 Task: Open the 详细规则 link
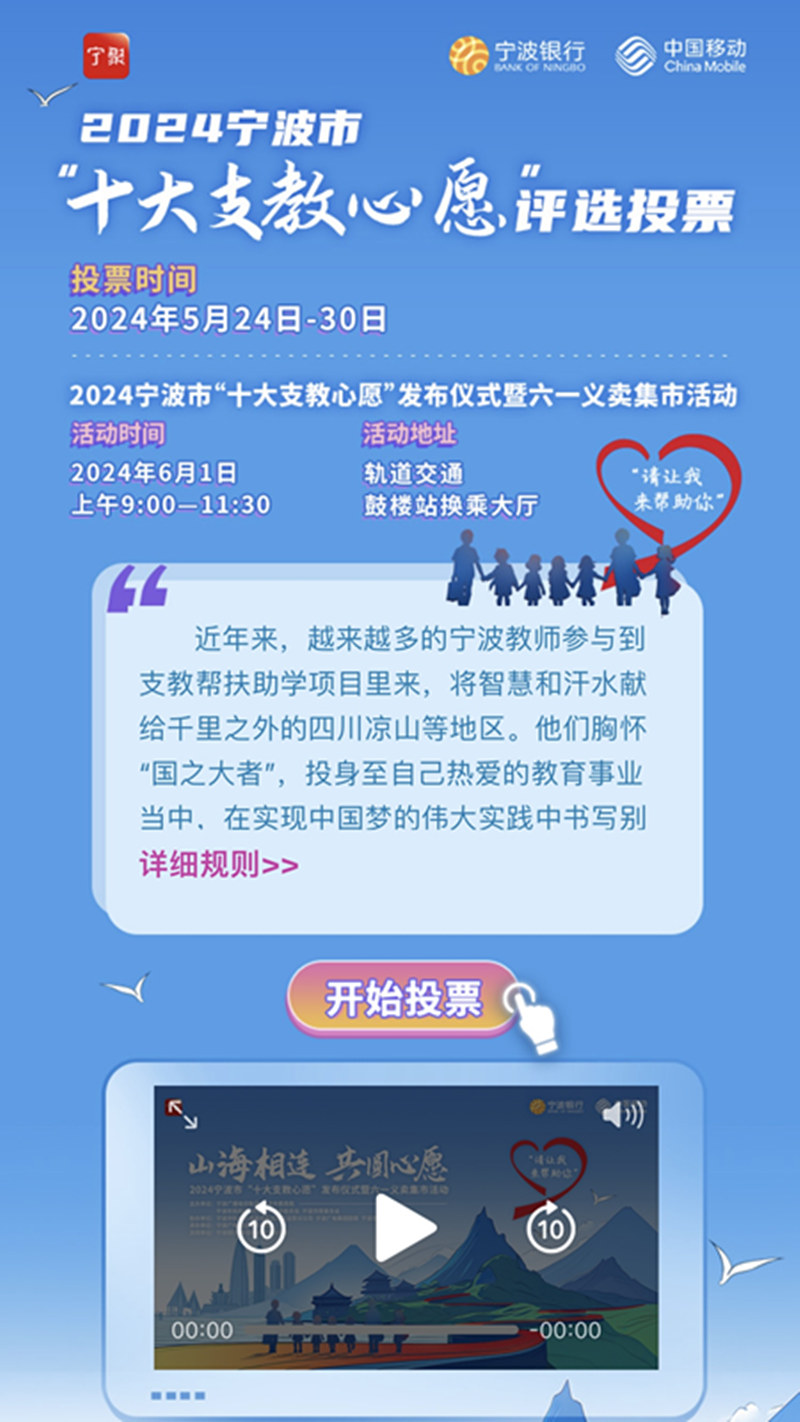click(218, 864)
